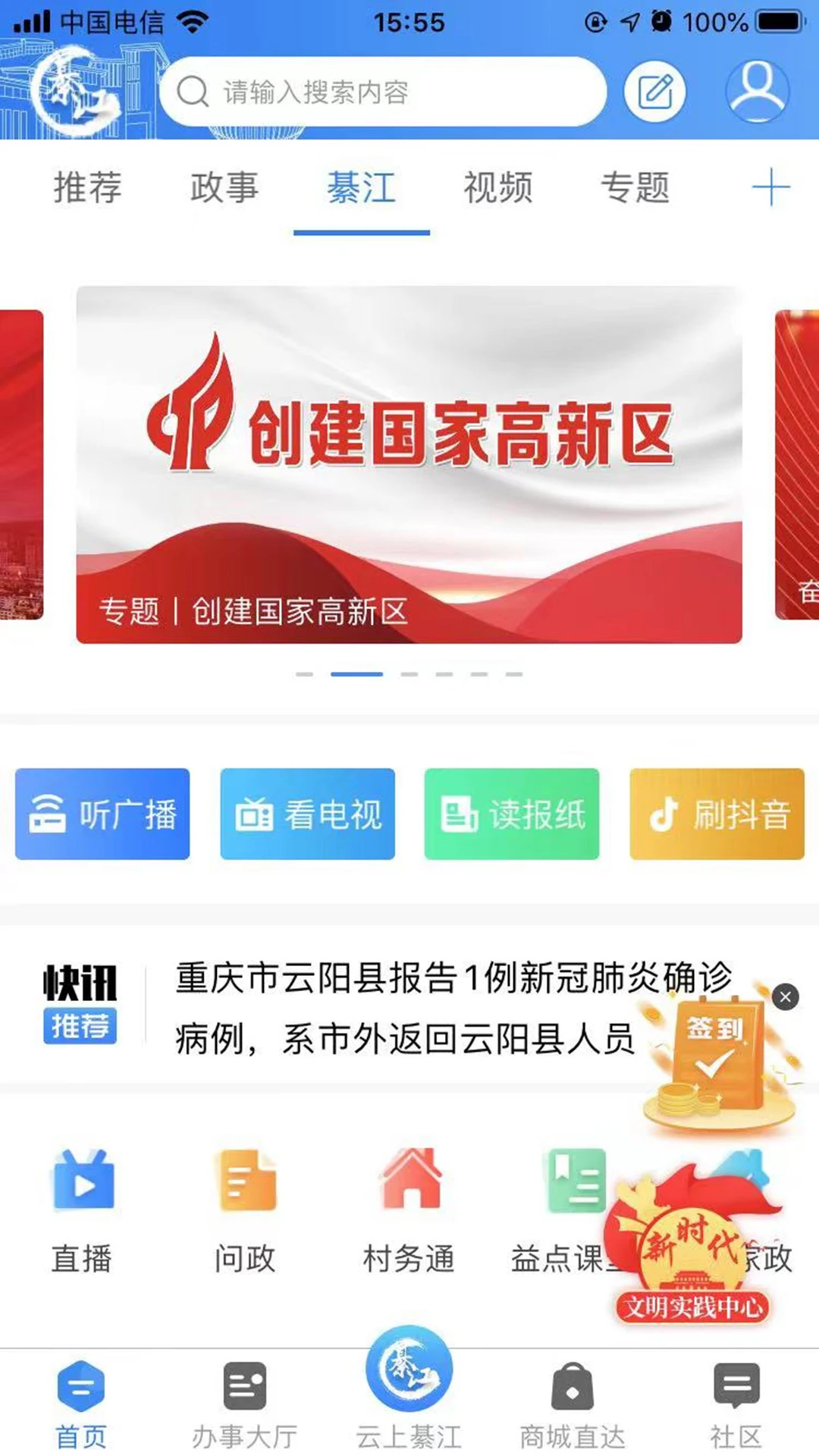The image size is (819, 1456).
Task: Tap the 刷抖音 Douyin button
Action: pyautogui.click(x=716, y=814)
